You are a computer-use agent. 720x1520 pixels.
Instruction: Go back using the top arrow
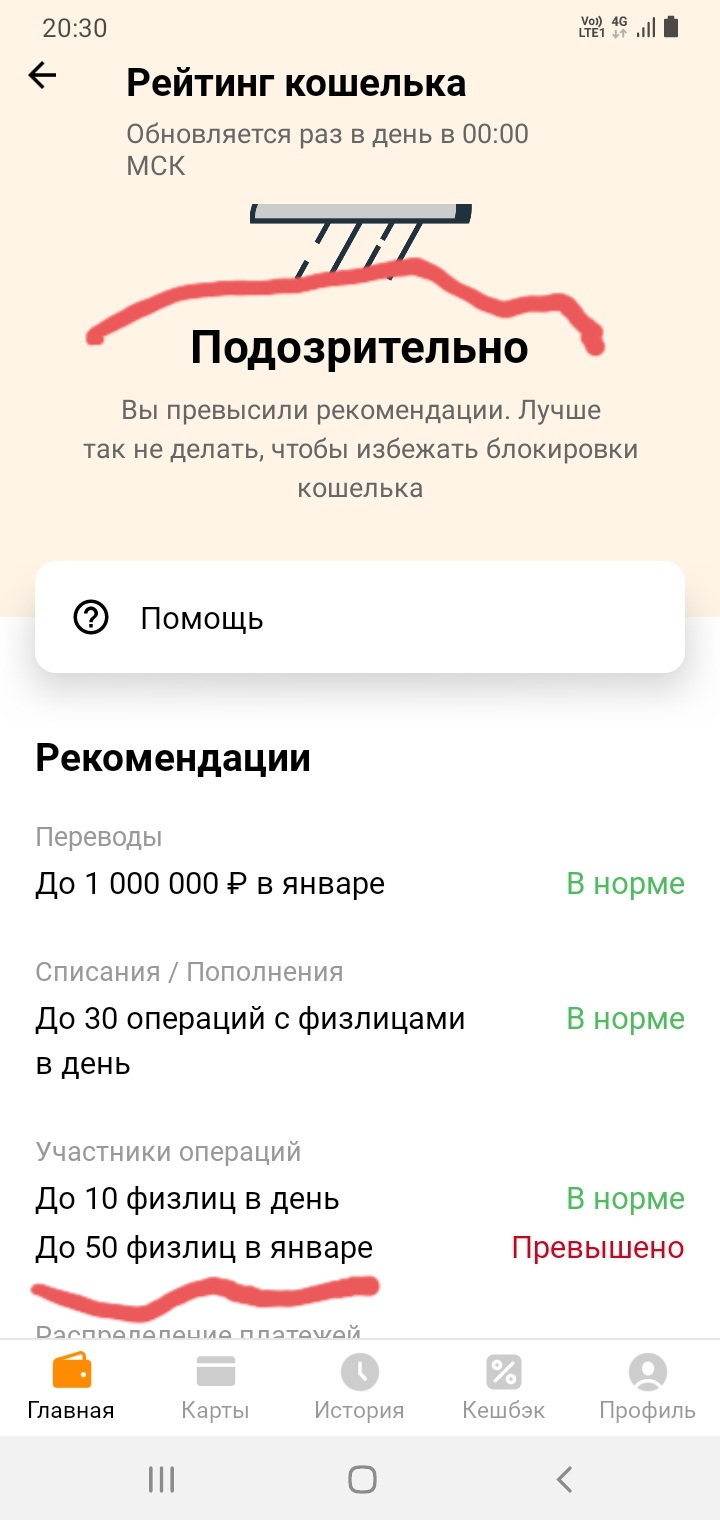(42, 76)
